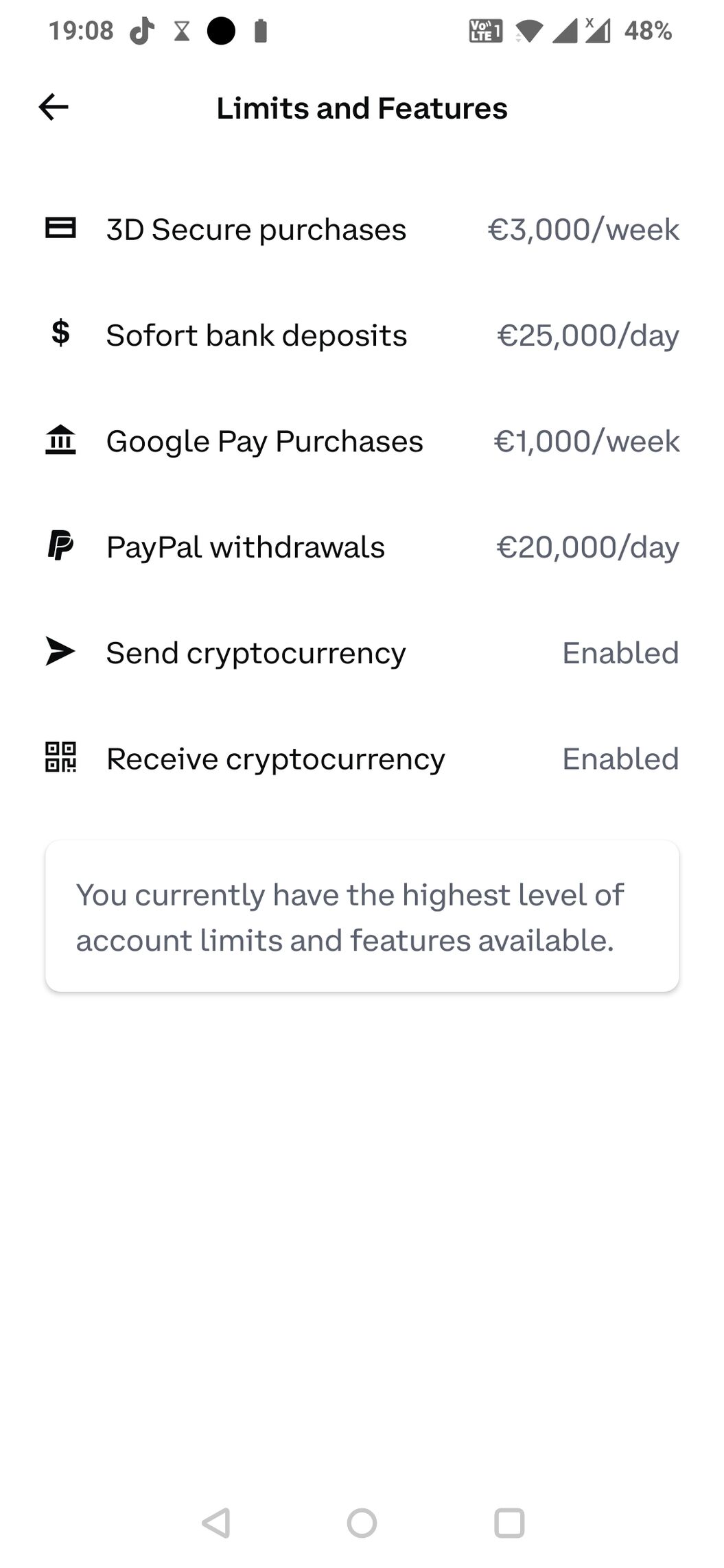
Task: Select the Google Pay Purchases row
Action: 362,441
